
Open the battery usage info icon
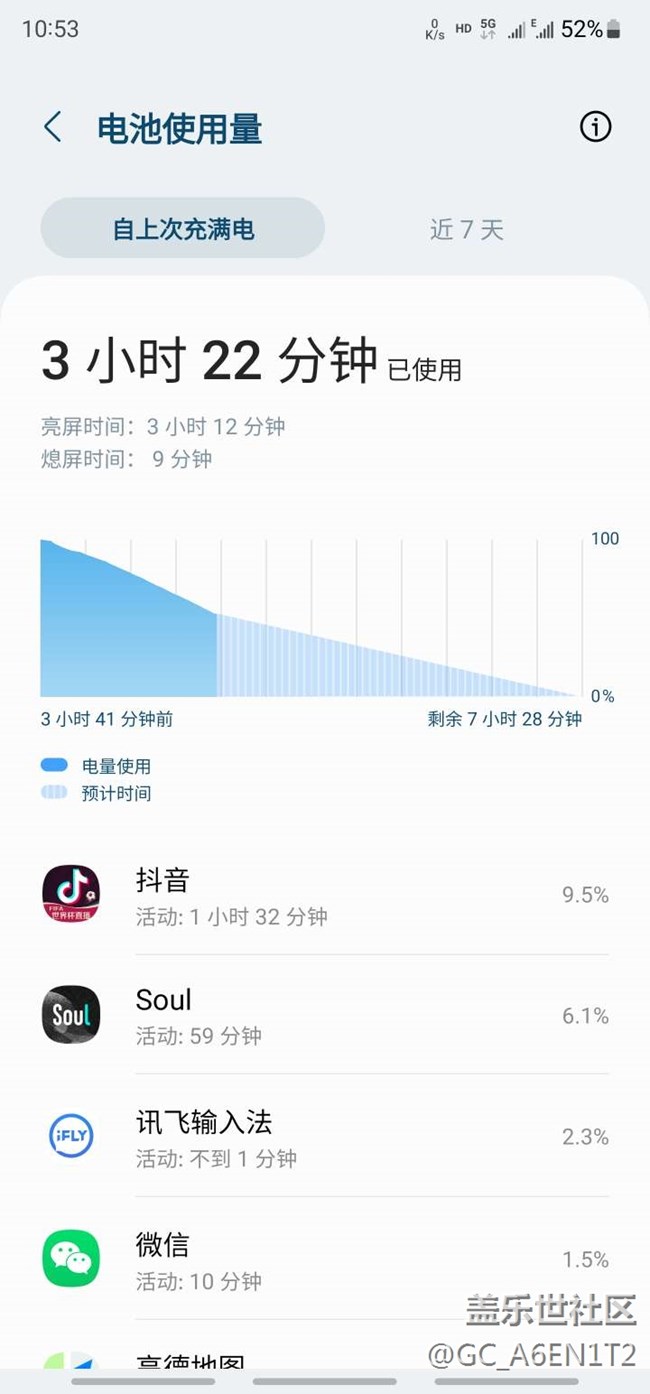coord(595,127)
